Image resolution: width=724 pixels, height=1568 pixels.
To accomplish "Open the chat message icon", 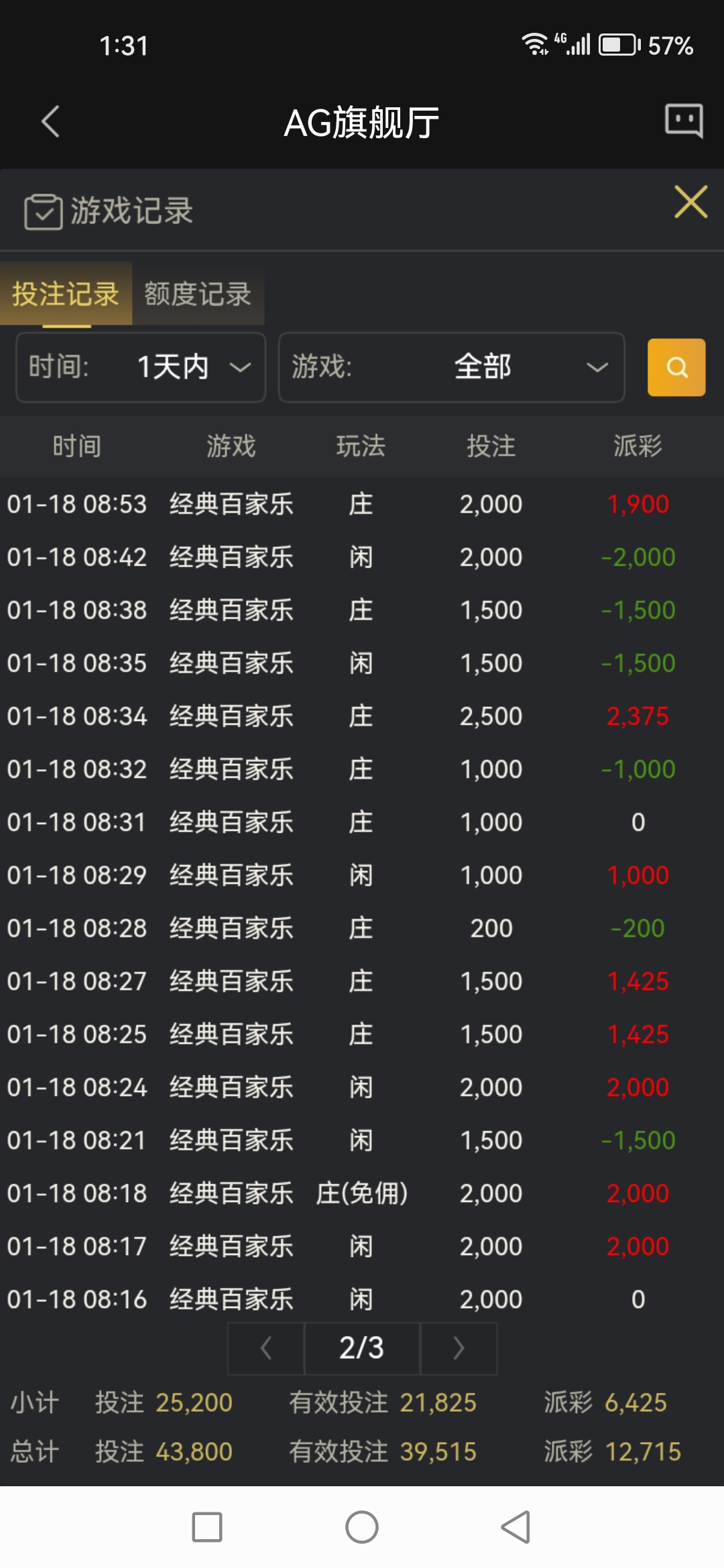I will (x=683, y=121).
